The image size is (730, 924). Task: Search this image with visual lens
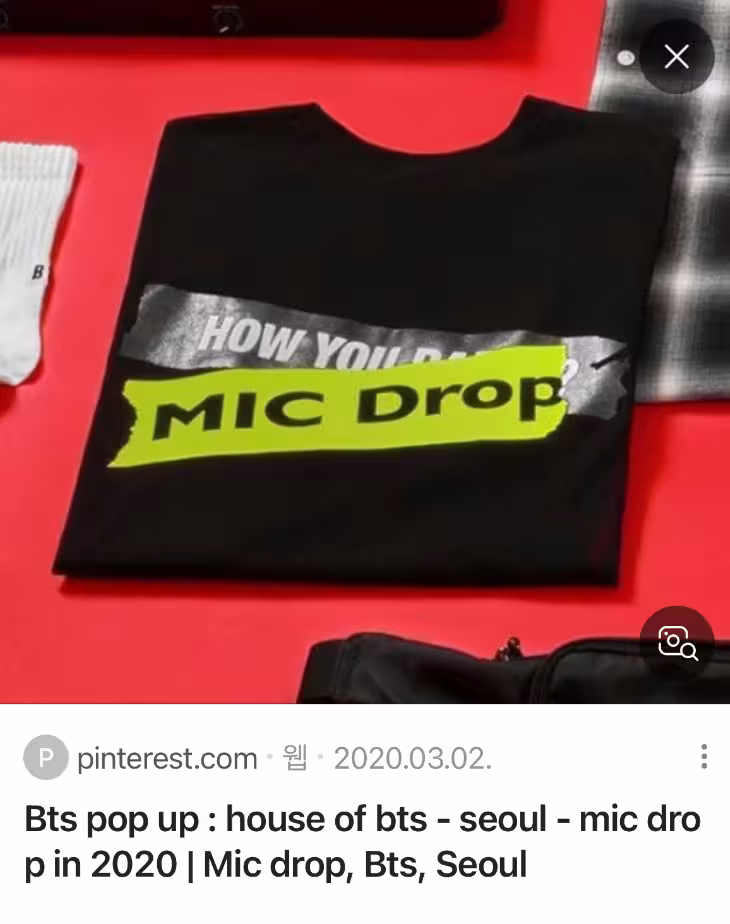(x=677, y=642)
